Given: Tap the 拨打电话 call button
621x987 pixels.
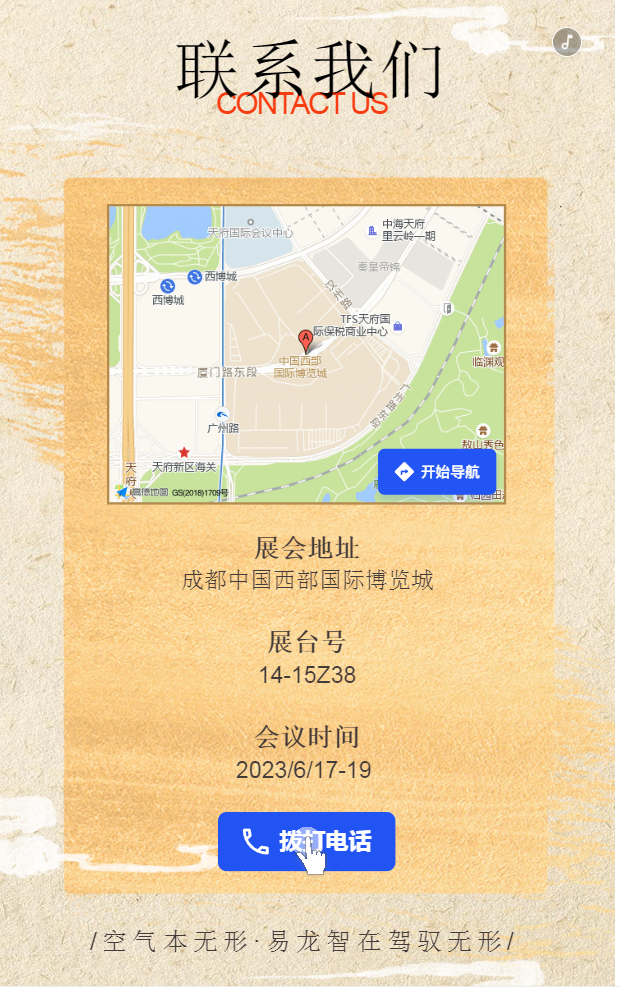Looking at the screenshot, I should coord(306,841).
